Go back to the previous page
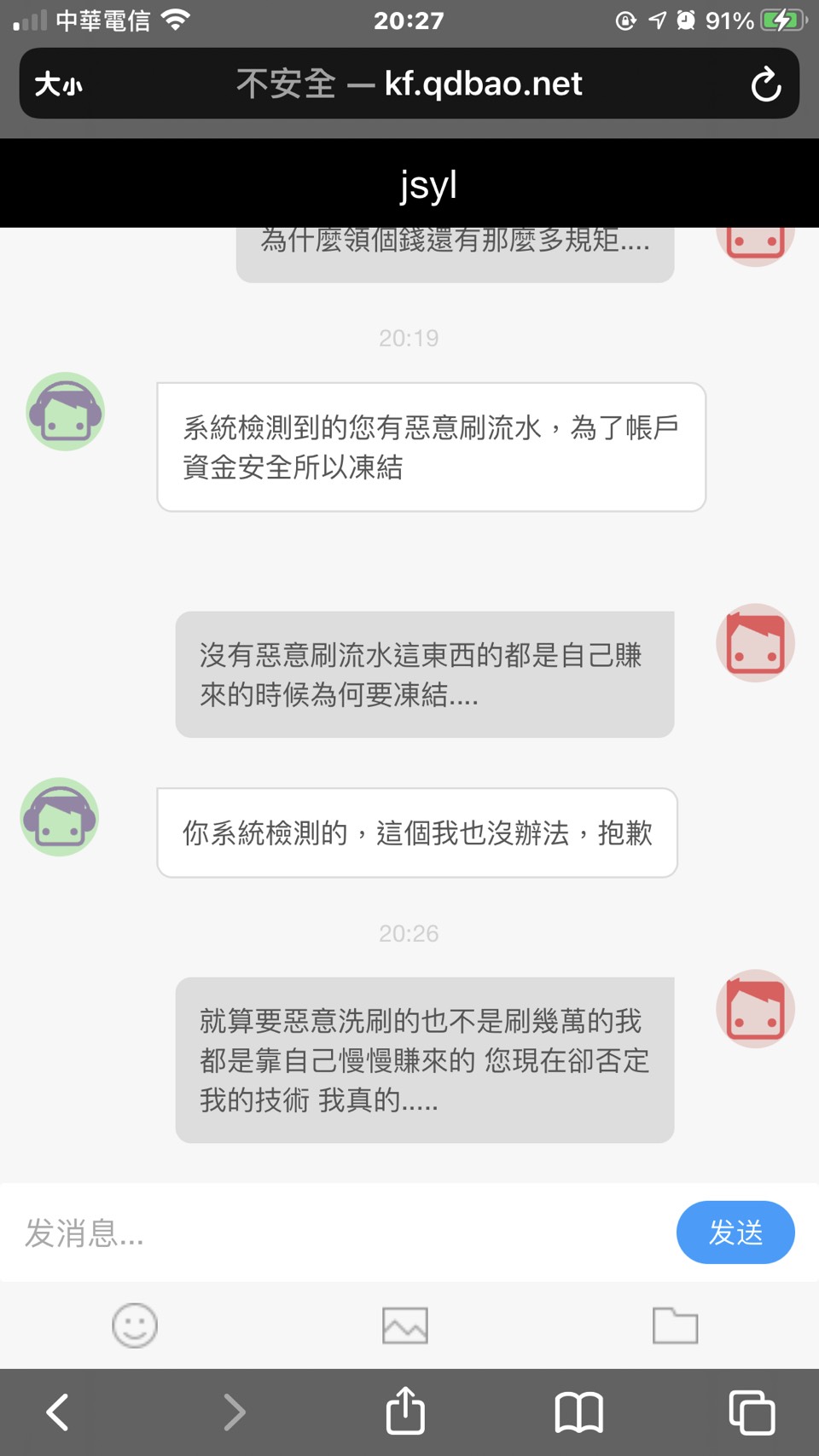This screenshot has width=819, height=1456. coord(58,1412)
